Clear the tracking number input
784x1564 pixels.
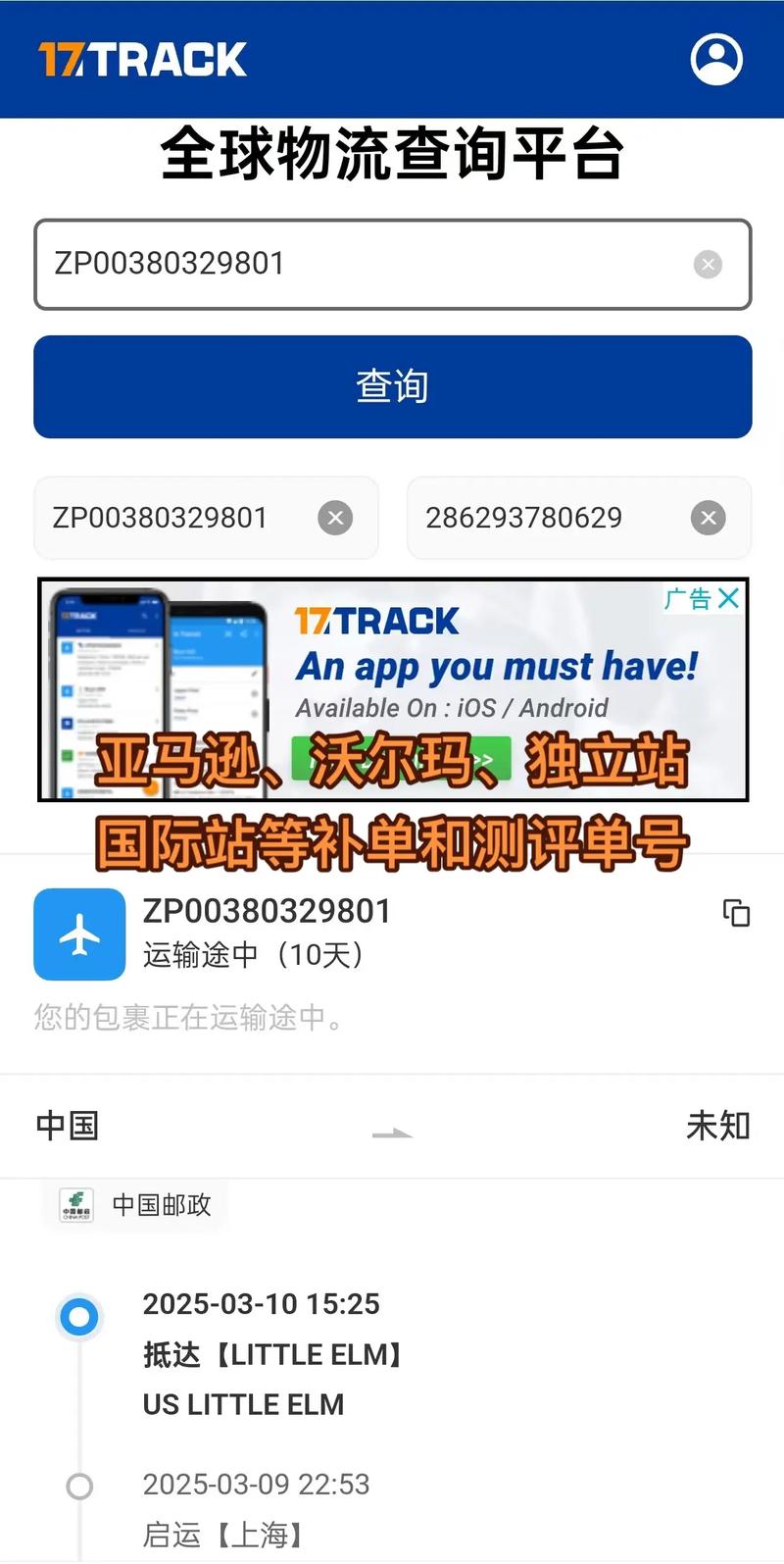coord(708,264)
